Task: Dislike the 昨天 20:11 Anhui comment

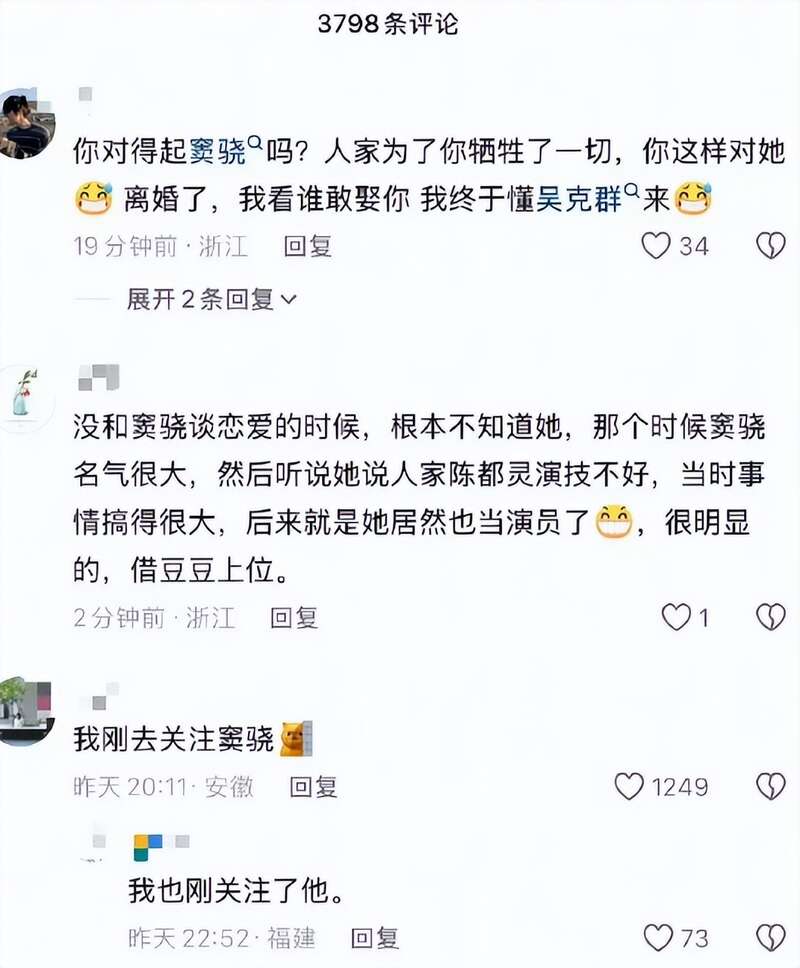Action: point(770,787)
